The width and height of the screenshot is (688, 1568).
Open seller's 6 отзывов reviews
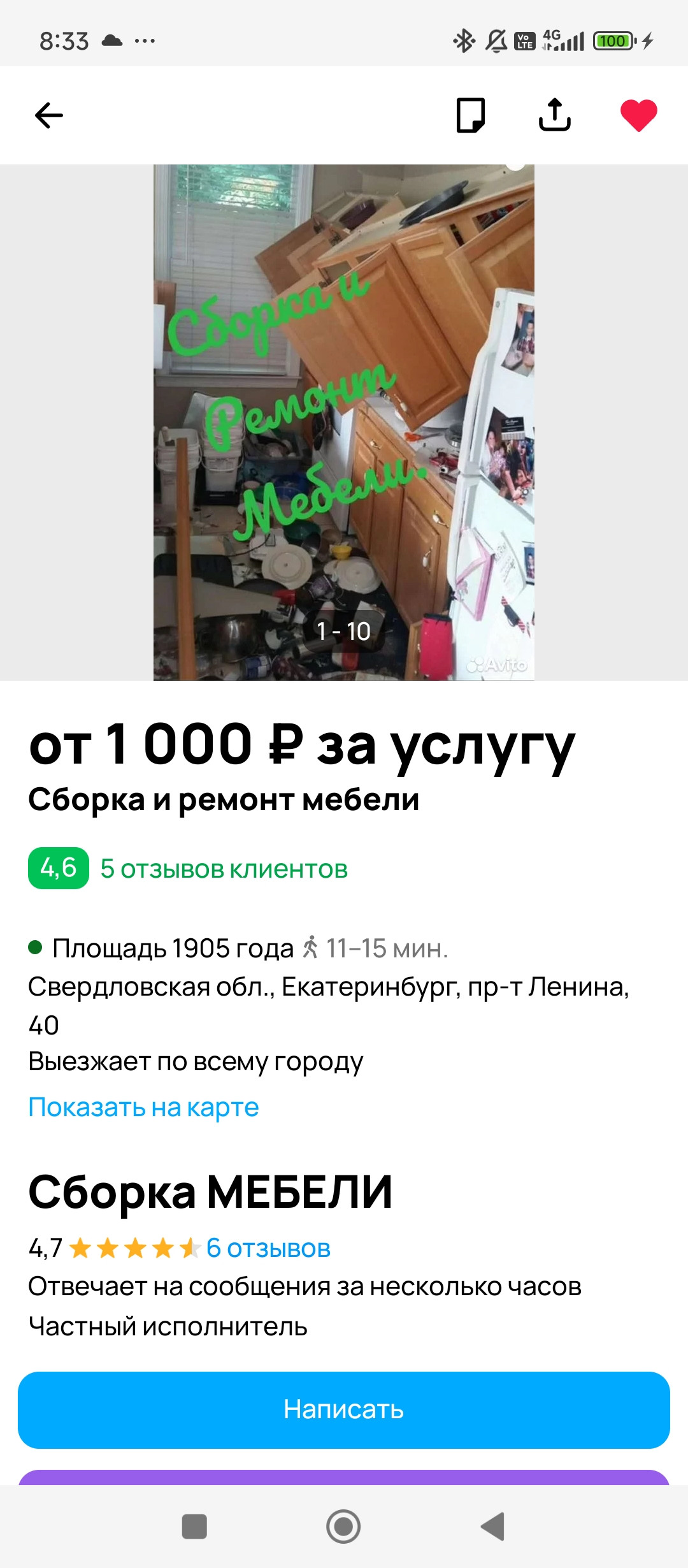click(x=268, y=1248)
